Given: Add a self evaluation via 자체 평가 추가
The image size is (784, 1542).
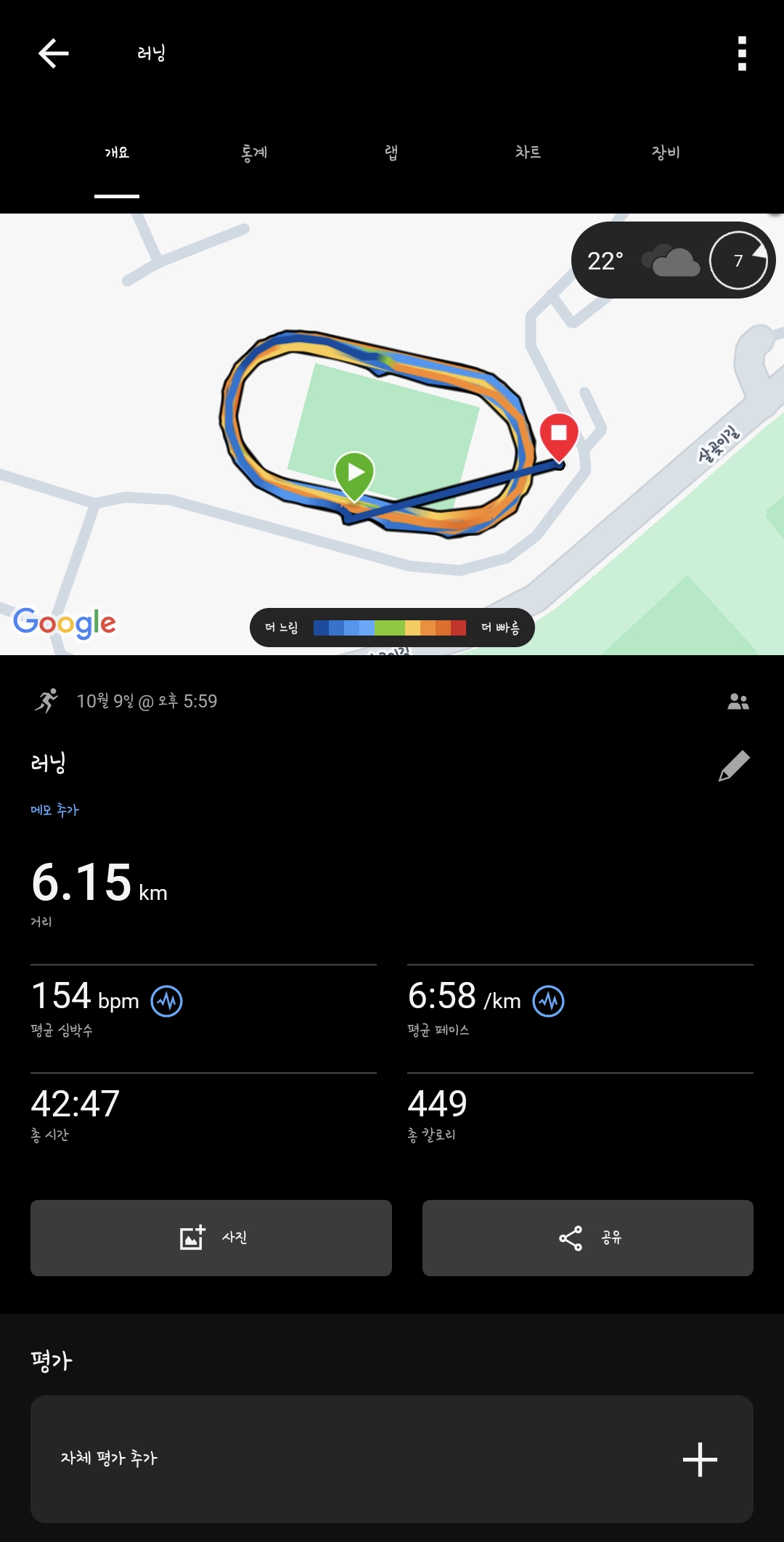Looking at the screenshot, I should (392, 1458).
